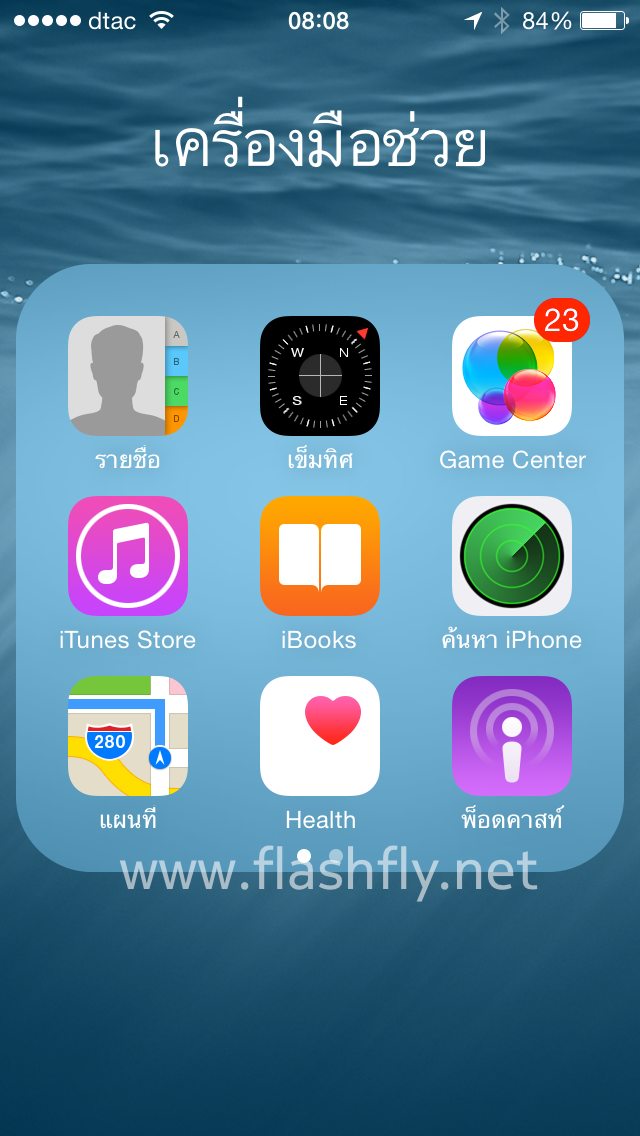Screen dimensions: 640x1136
Task: Launch the iBooks app
Action: [x=320, y=556]
